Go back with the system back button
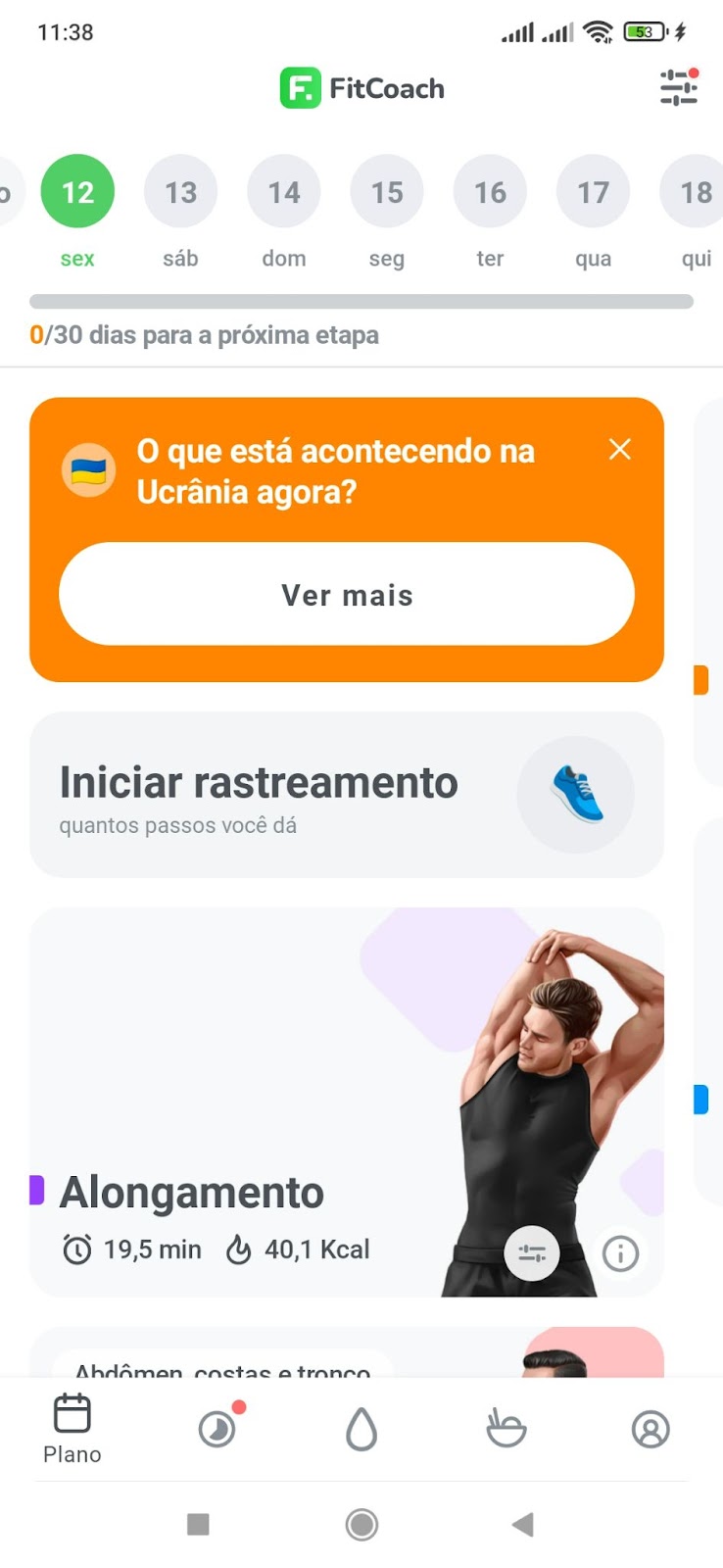723x1568 pixels. [x=523, y=1524]
